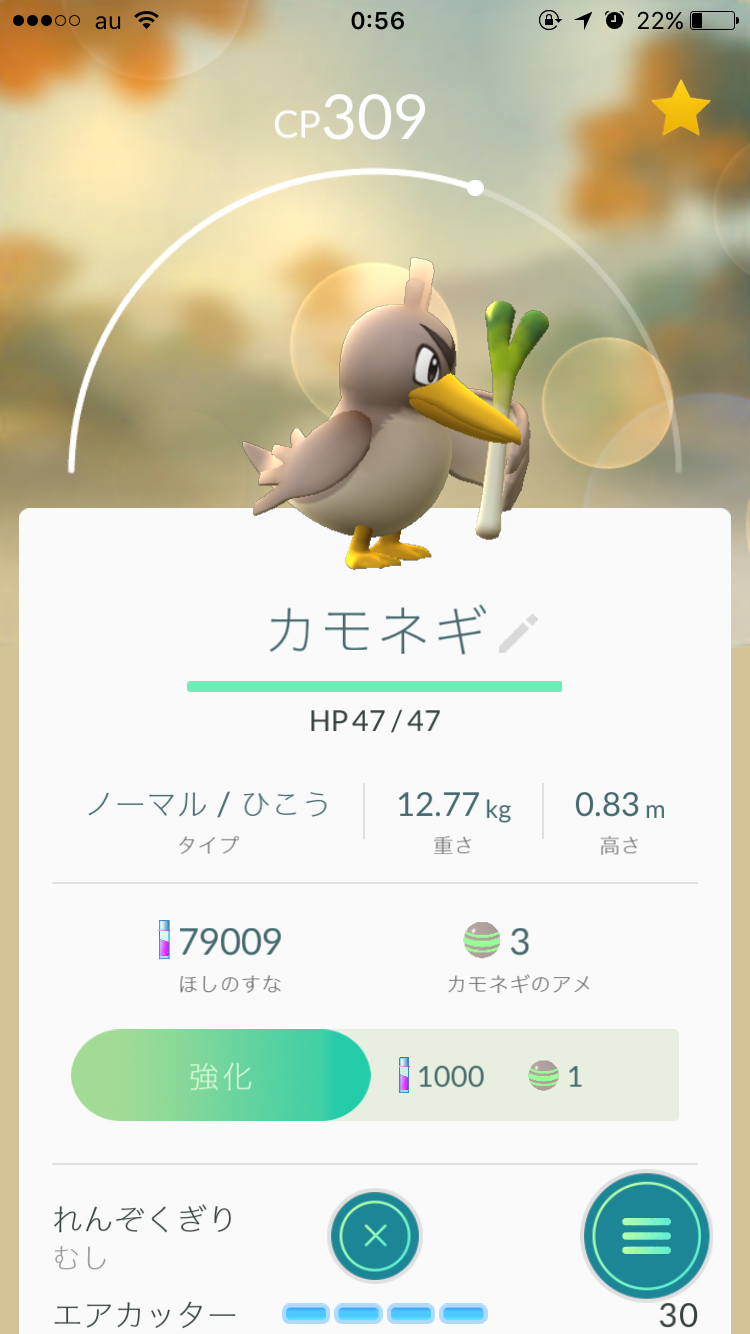Tap the alarm clock icon in the status bar
The width and height of the screenshot is (750, 1334).
(x=614, y=17)
